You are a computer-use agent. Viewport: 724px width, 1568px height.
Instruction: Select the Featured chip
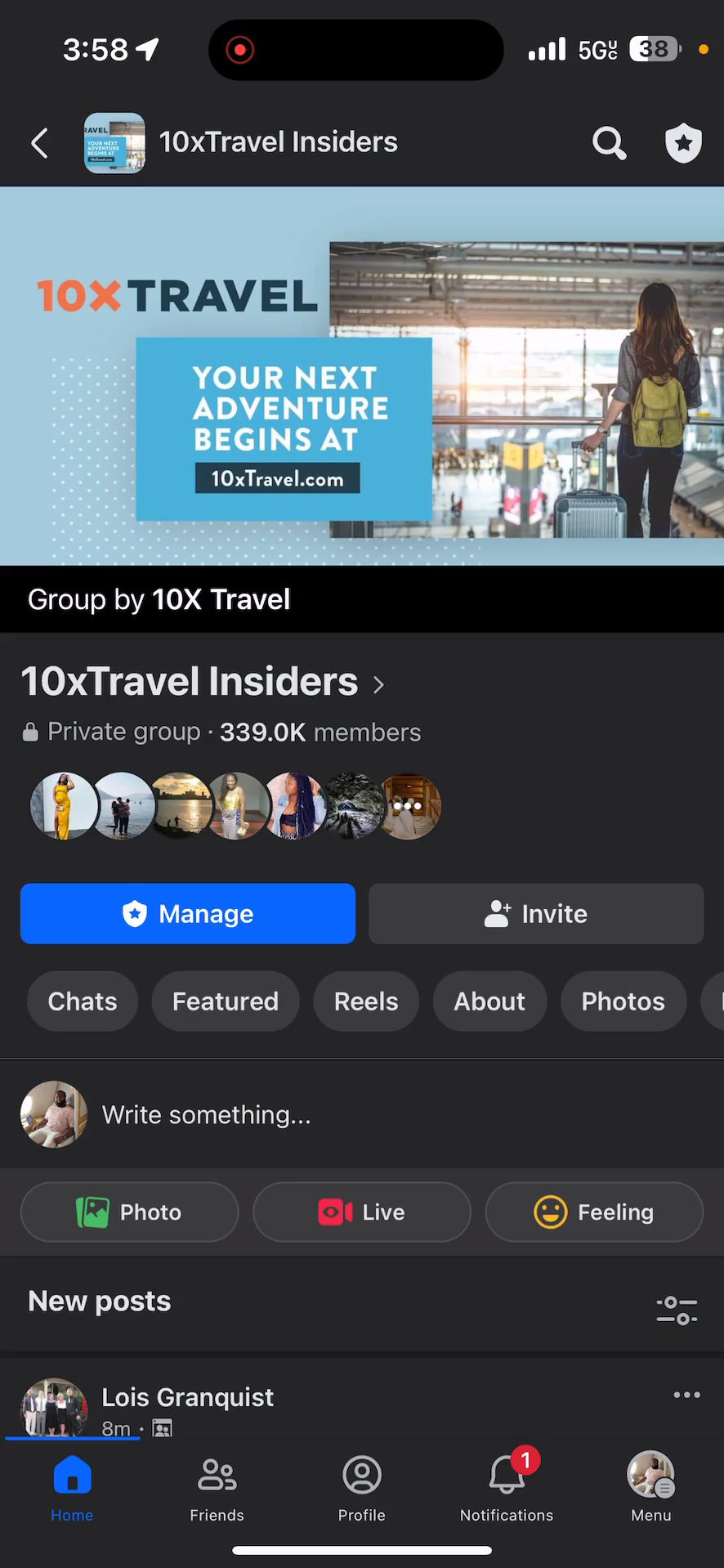point(226,1001)
